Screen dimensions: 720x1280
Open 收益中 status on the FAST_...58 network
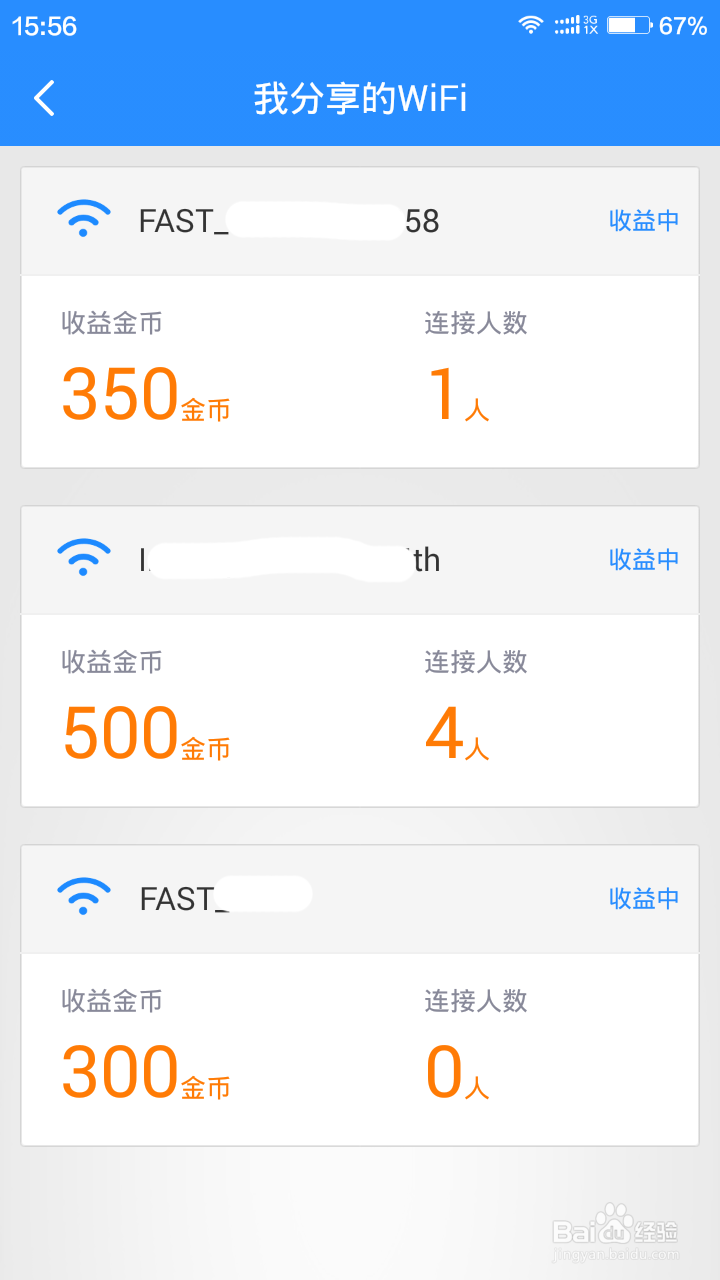(644, 221)
